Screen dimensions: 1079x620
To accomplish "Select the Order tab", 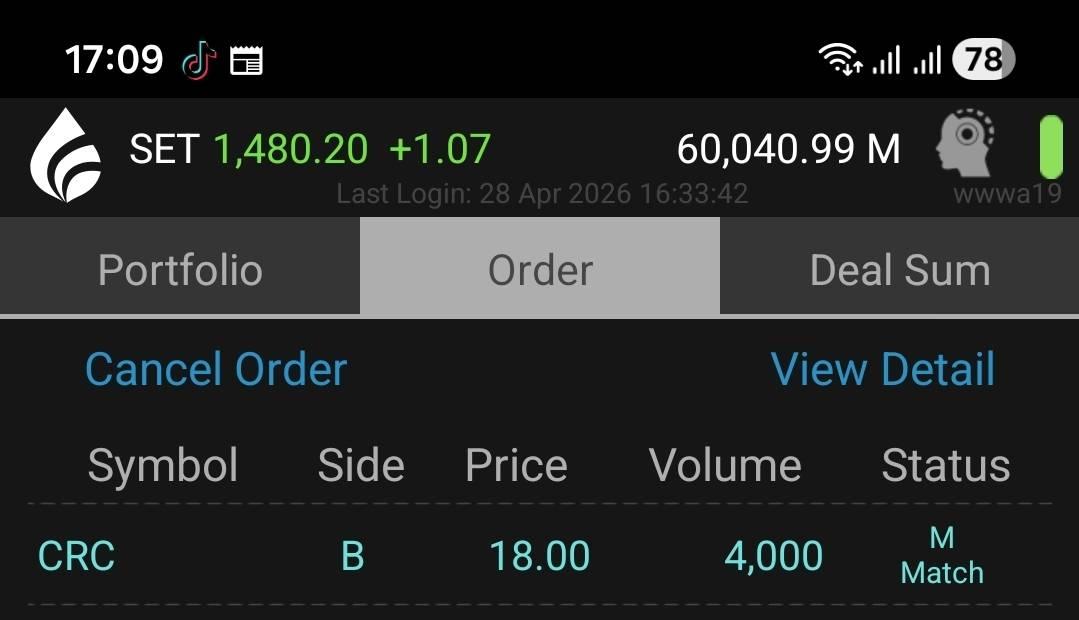I will click(x=540, y=270).
